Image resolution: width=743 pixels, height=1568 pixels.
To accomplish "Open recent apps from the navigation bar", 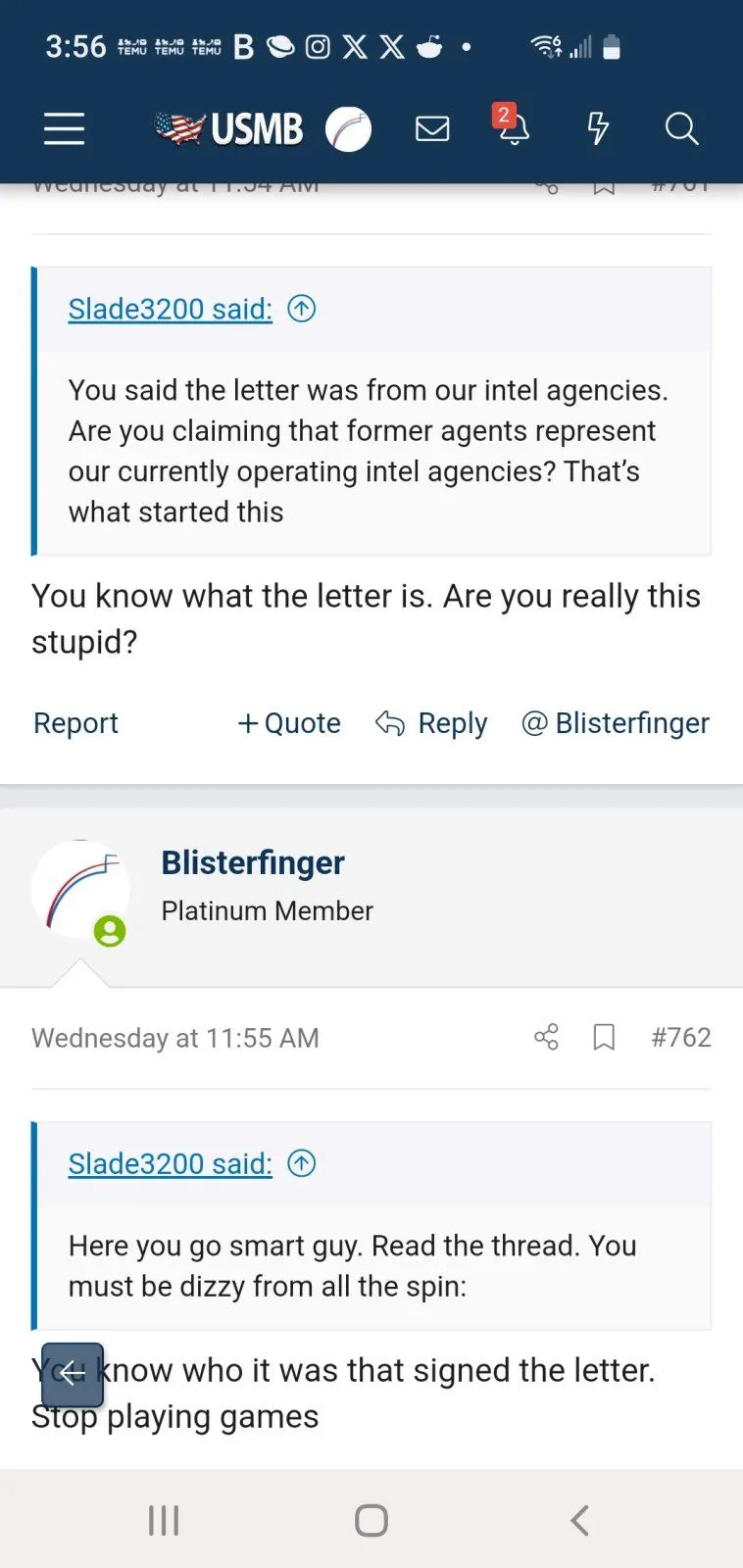I will [x=164, y=1520].
